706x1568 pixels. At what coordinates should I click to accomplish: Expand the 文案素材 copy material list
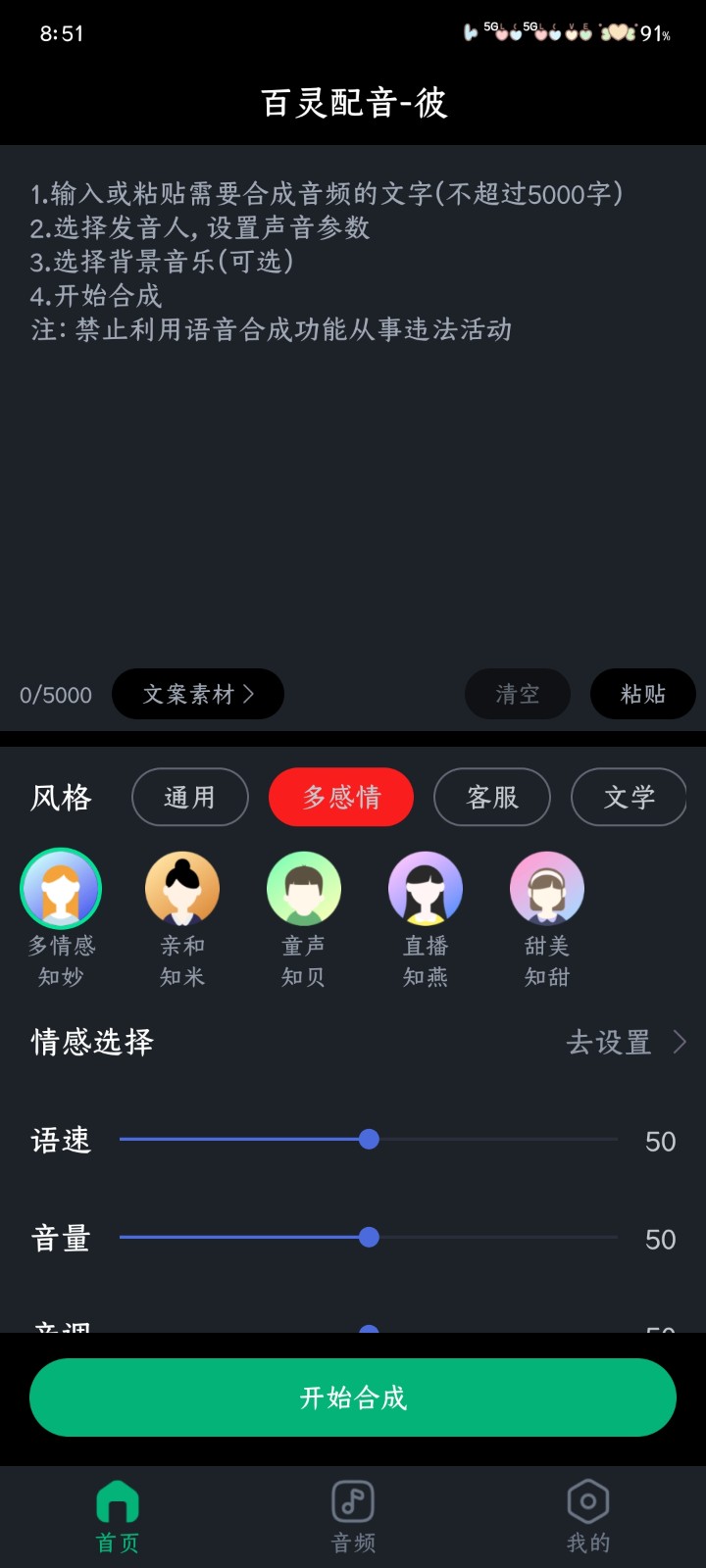pos(197,694)
